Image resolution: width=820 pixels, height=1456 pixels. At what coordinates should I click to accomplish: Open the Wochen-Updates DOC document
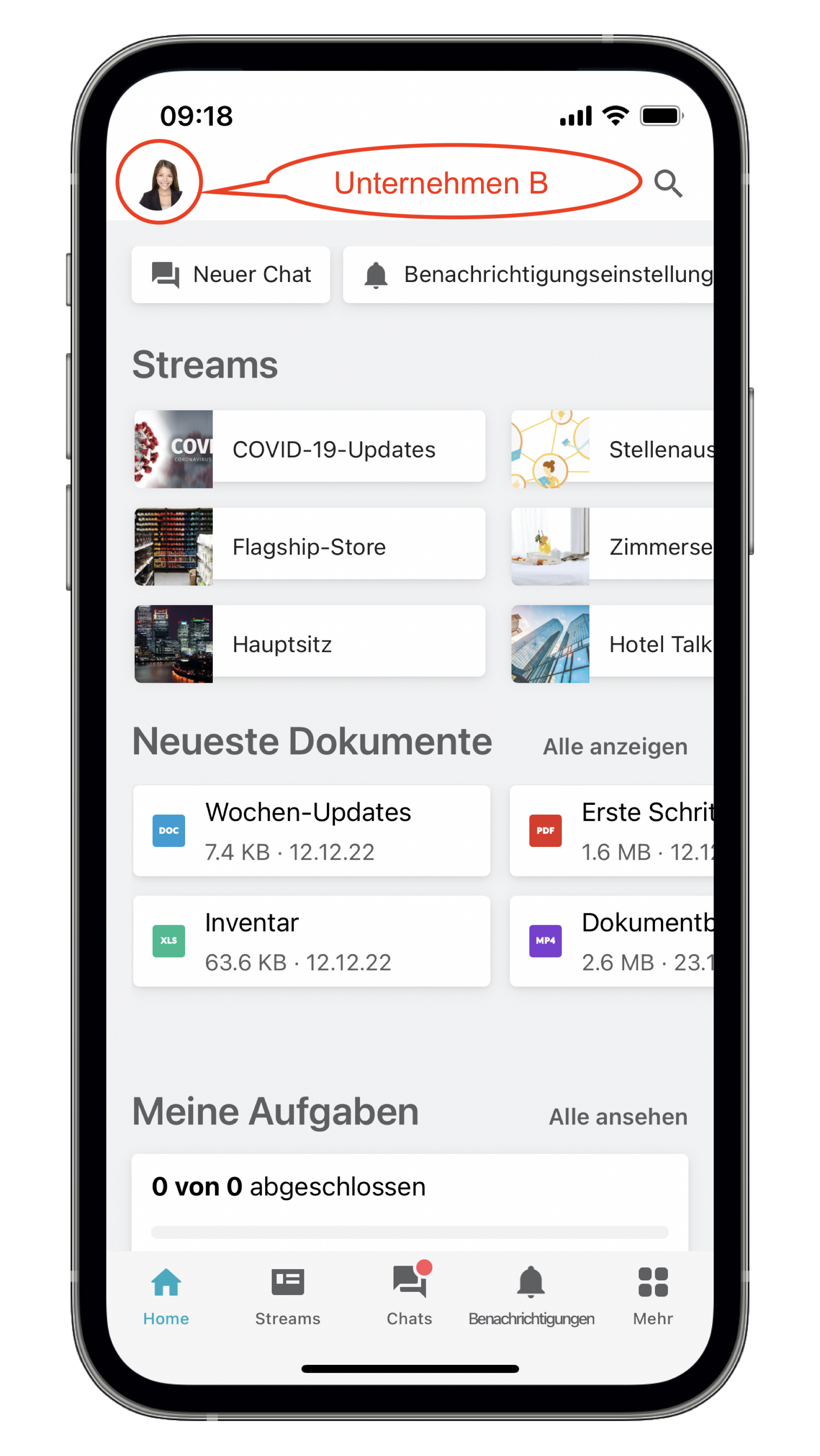311,830
